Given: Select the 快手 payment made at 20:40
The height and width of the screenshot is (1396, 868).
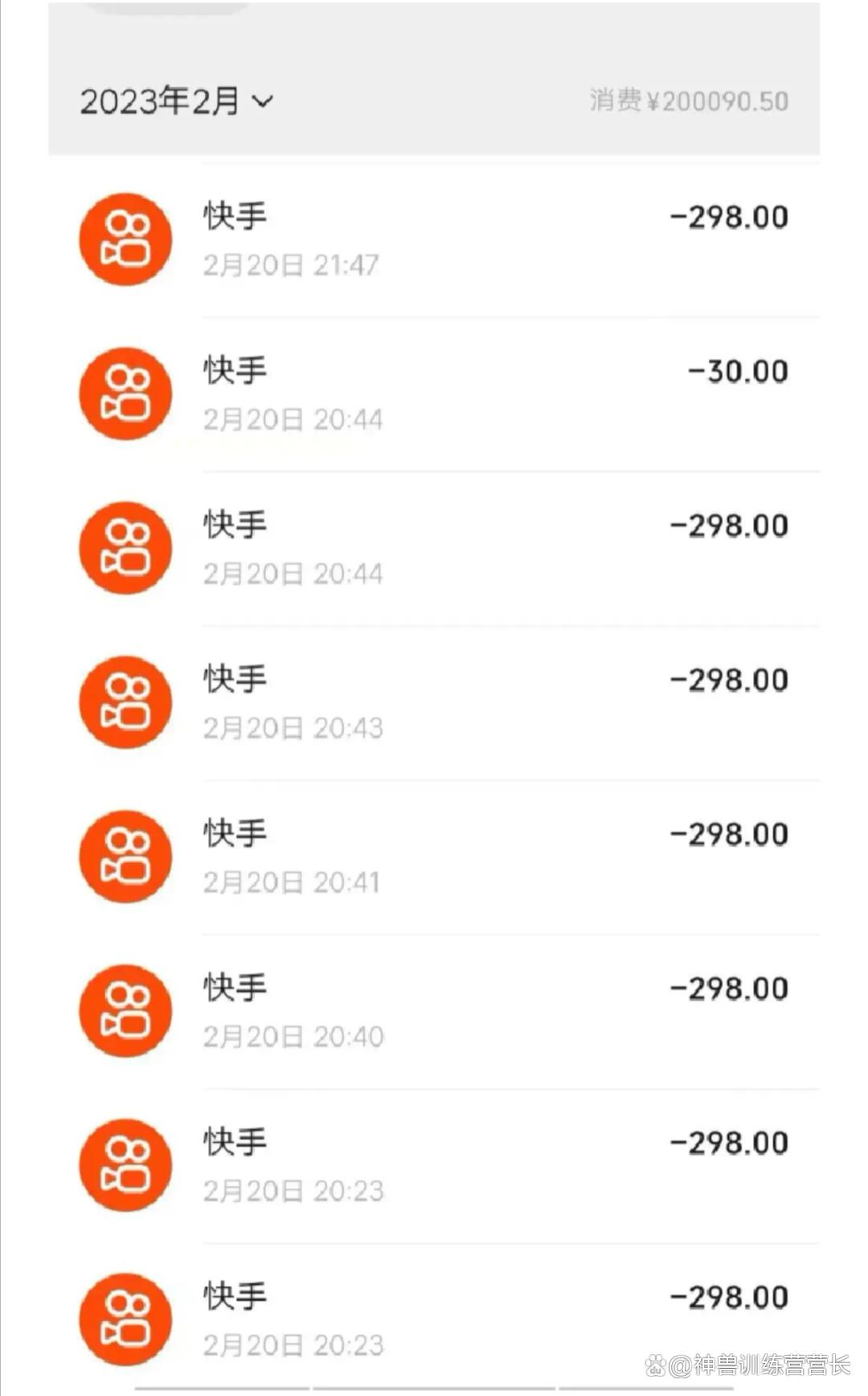Looking at the screenshot, I should tap(434, 1012).
